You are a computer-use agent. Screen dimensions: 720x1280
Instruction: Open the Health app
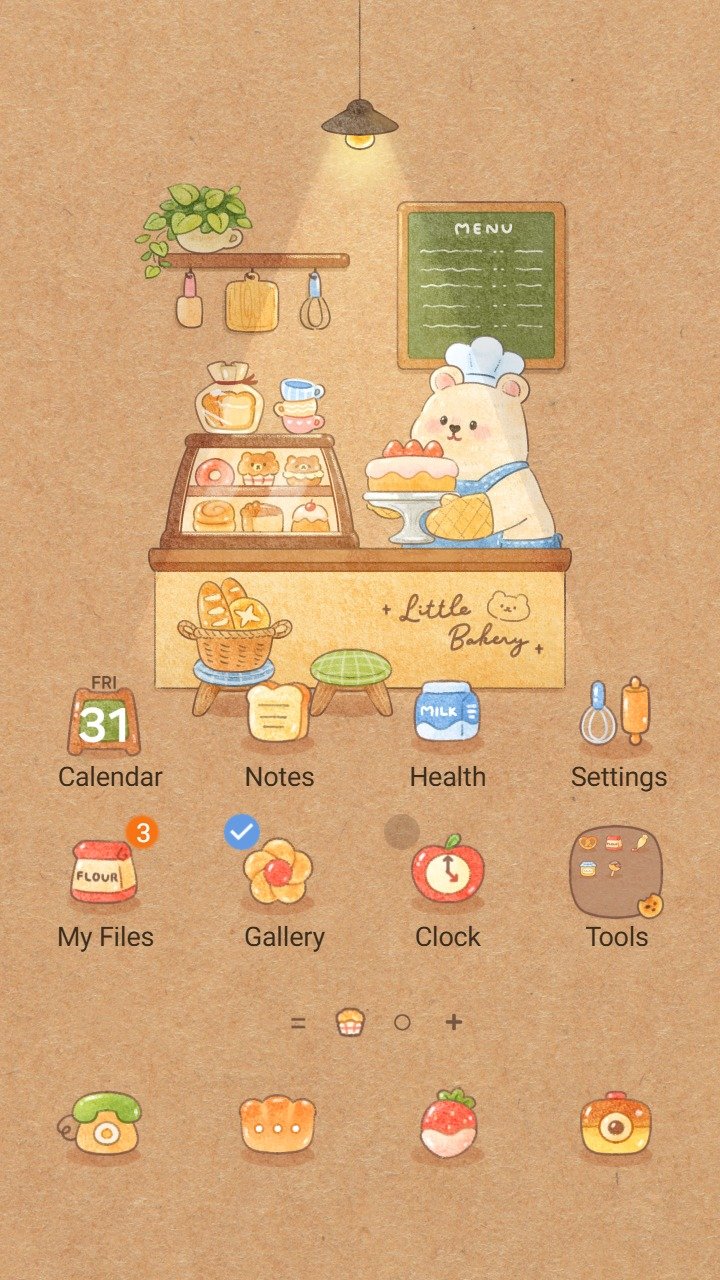click(447, 711)
